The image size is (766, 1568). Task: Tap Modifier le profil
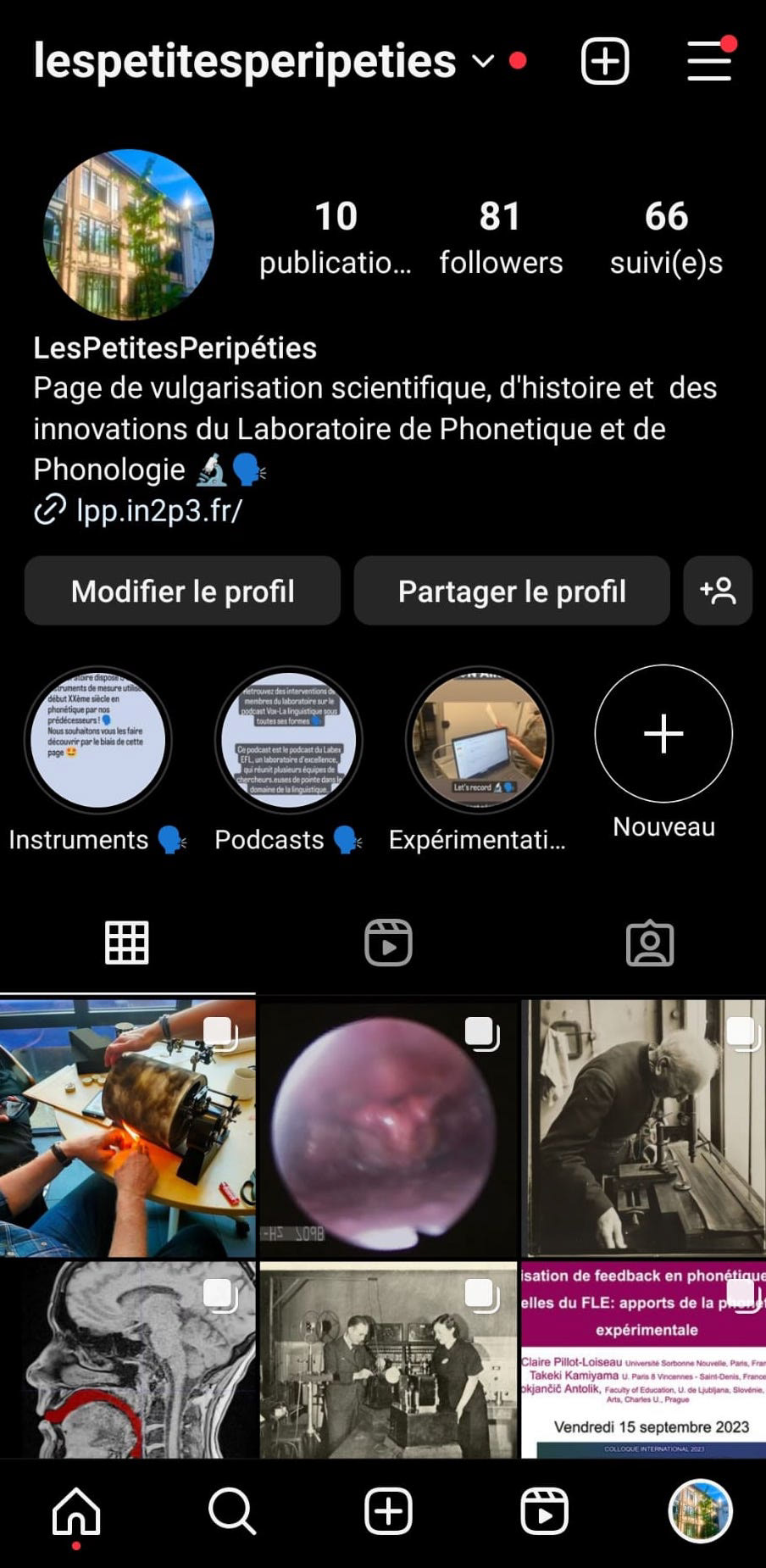pyautogui.click(x=182, y=591)
